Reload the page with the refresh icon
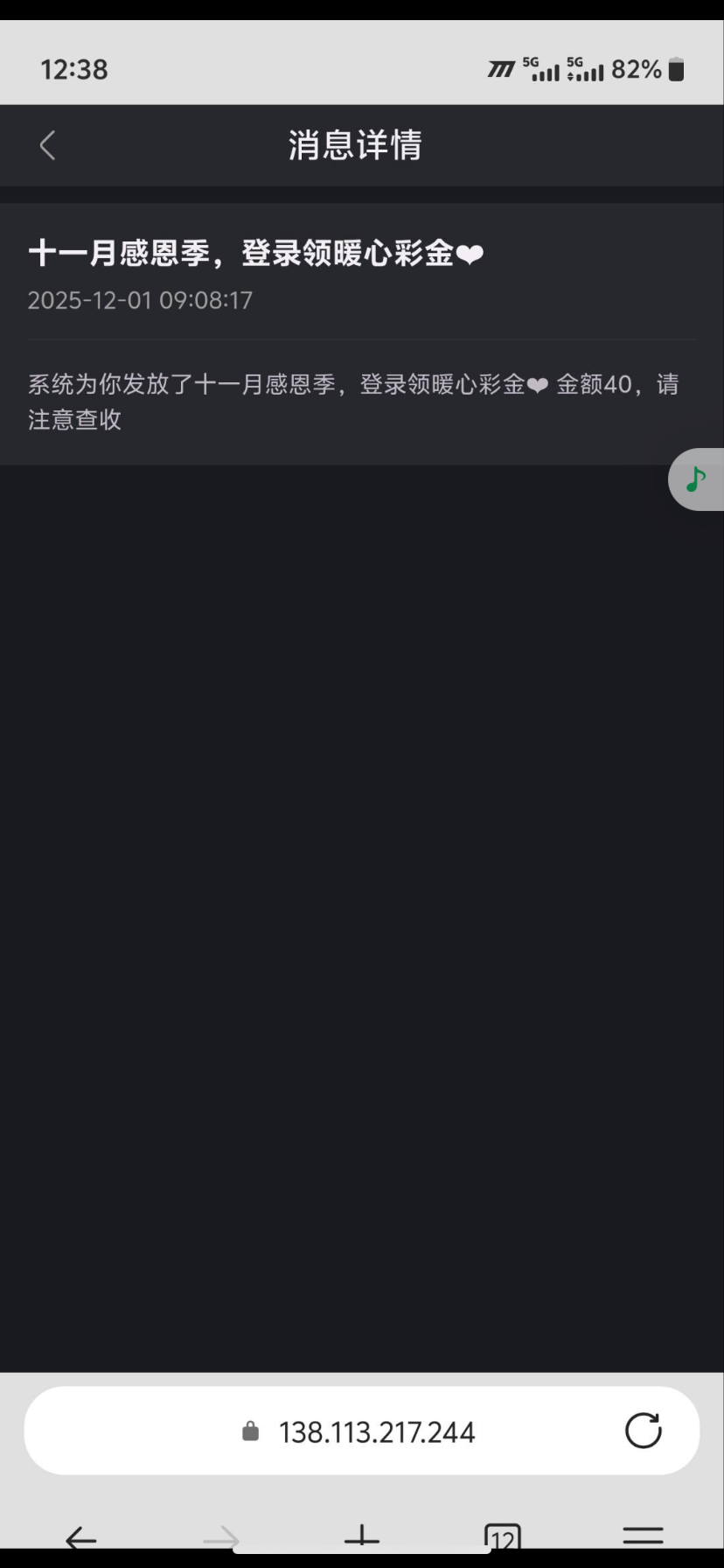 coord(643,1431)
